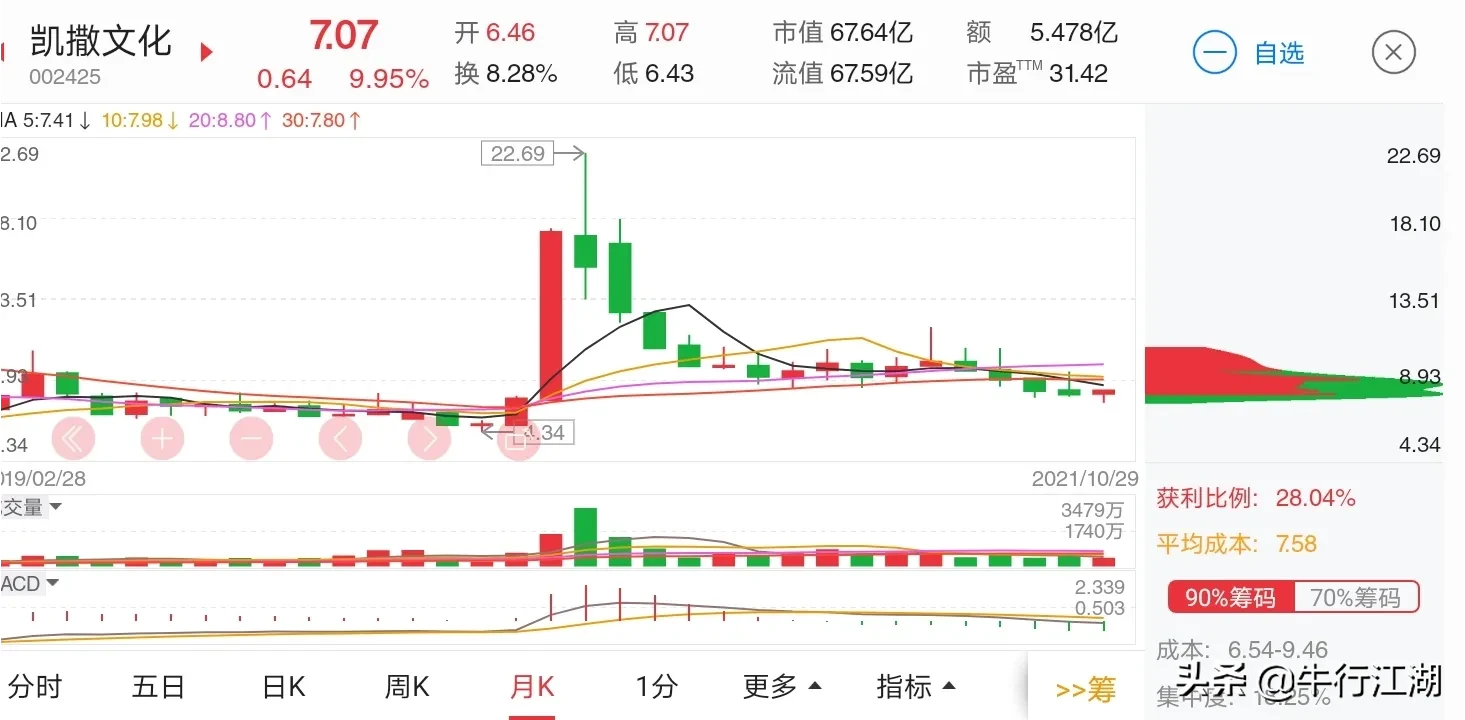The height and width of the screenshot is (720, 1465).
Task: Move one candle right with right arrow
Action: click(x=429, y=438)
